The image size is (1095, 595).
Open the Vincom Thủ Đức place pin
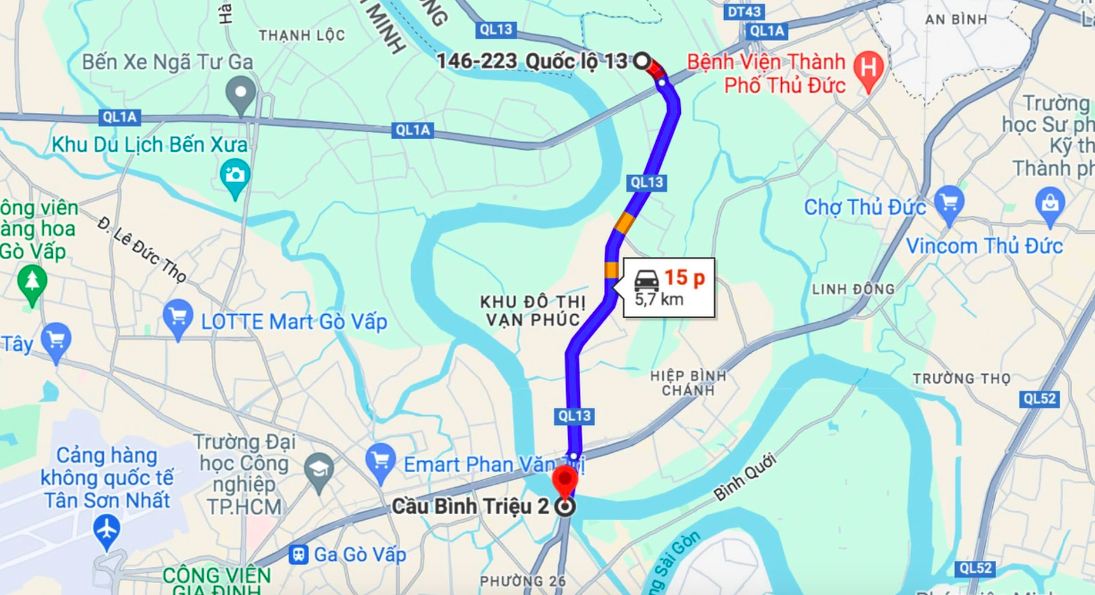coord(1049,205)
